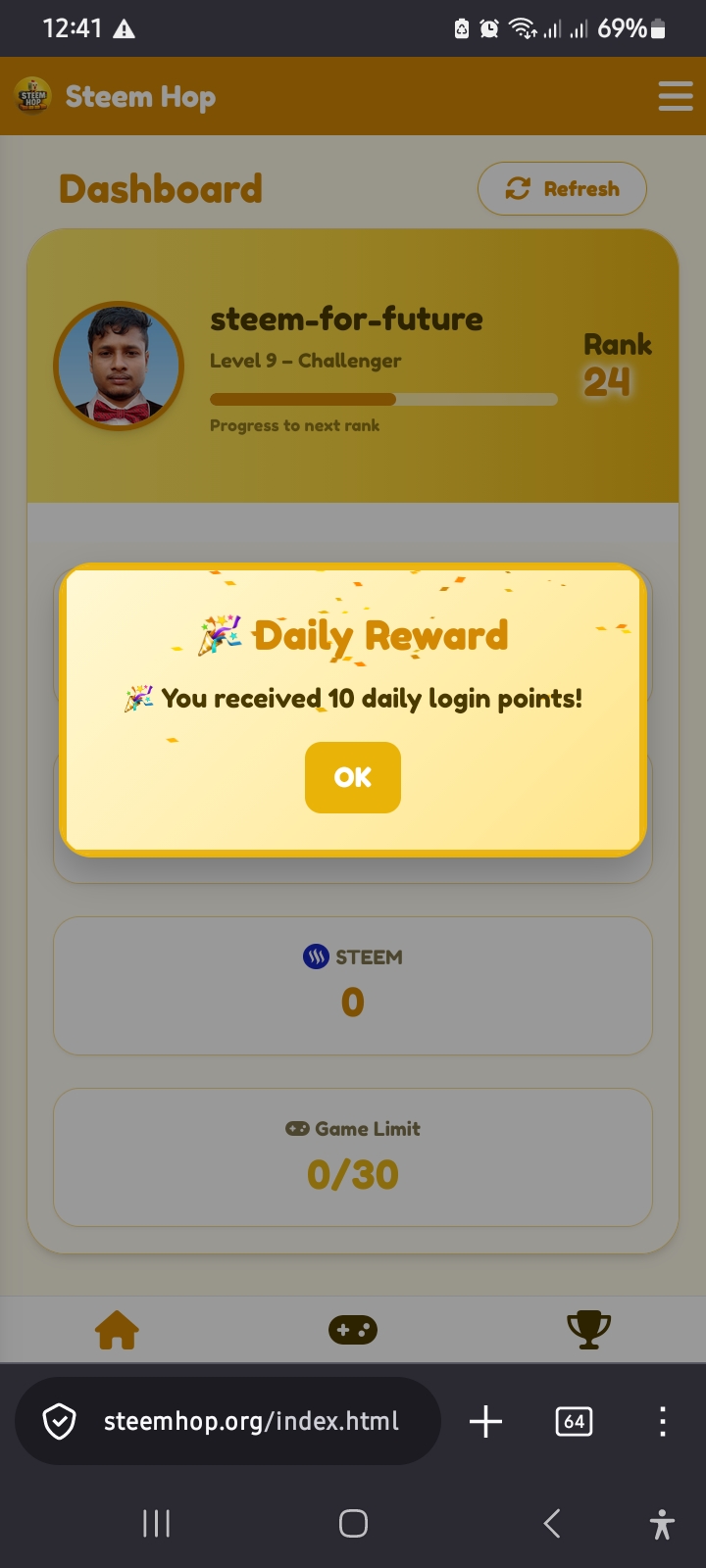This screenshot has width=706, height=1568.
Task: Open a new browser tab
Action: click(x=485, y=1421)
